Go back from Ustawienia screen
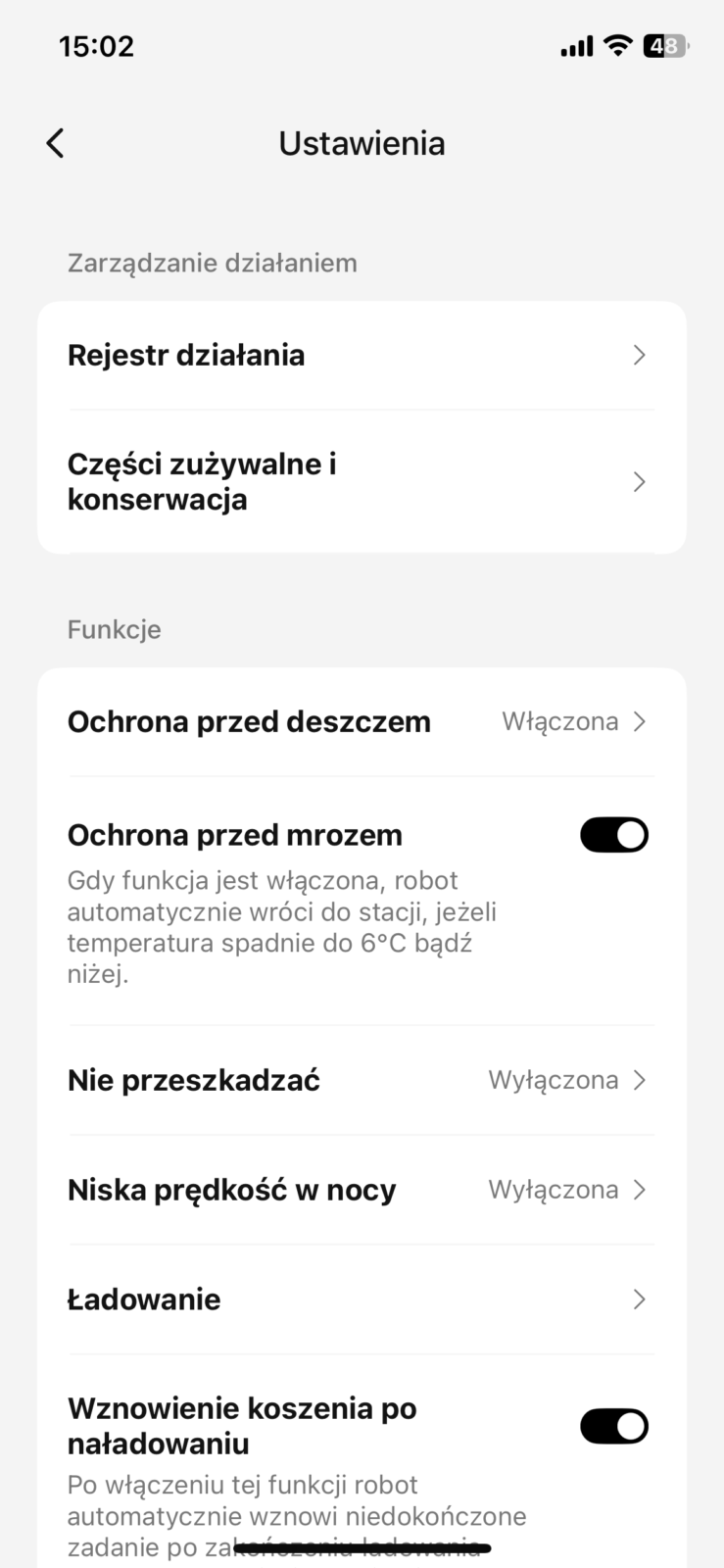Image resolution: width=724 pixels, height=1568 pixels. [56, 143]
